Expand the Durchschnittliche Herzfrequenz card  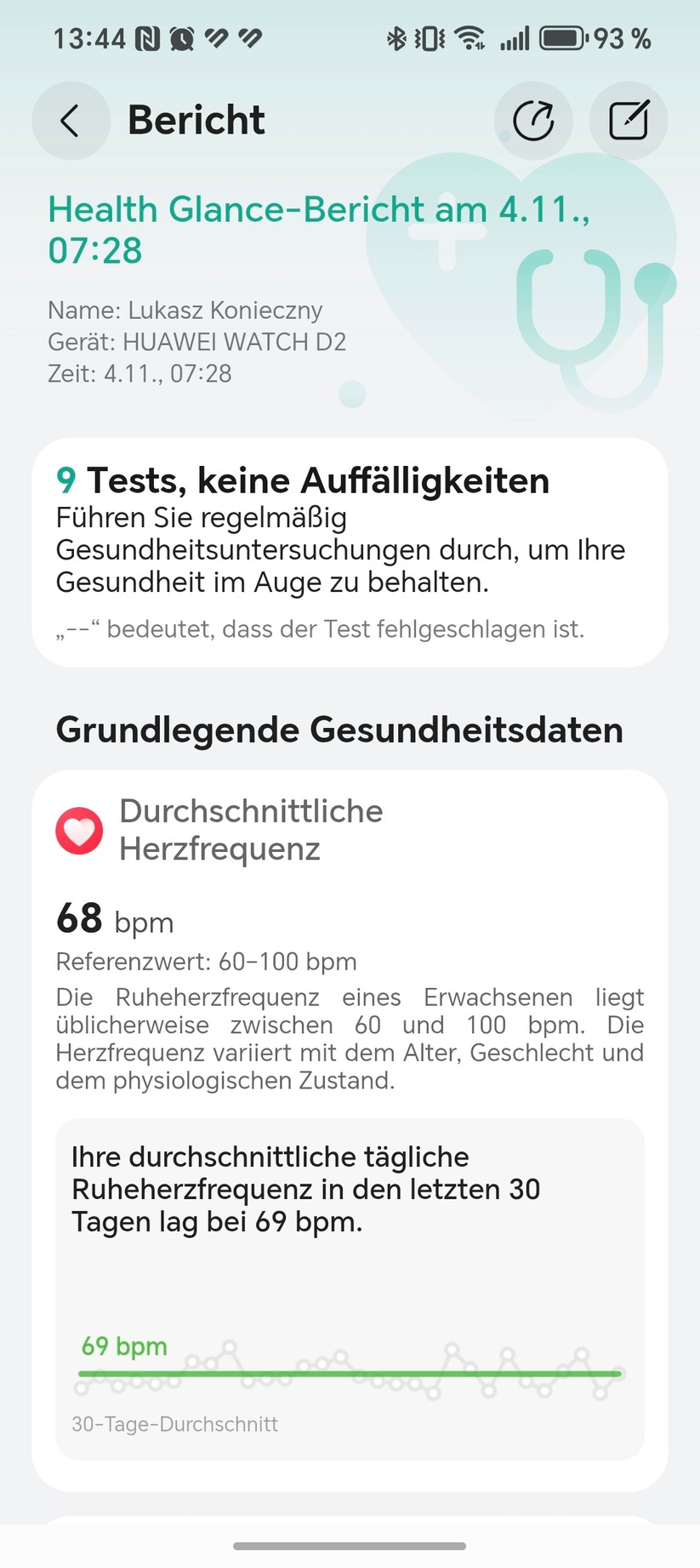(252, 830)
